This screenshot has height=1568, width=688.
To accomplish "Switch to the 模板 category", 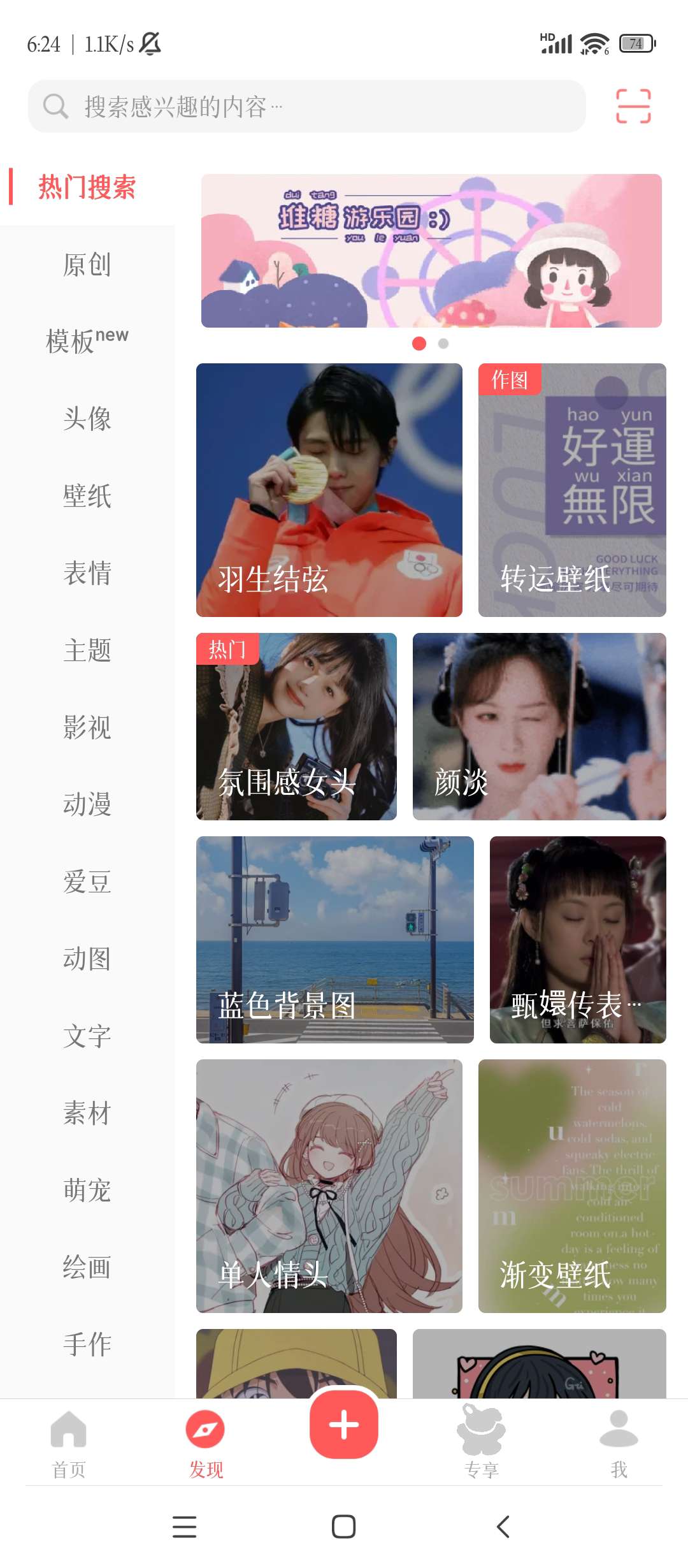I will point(87,341).
